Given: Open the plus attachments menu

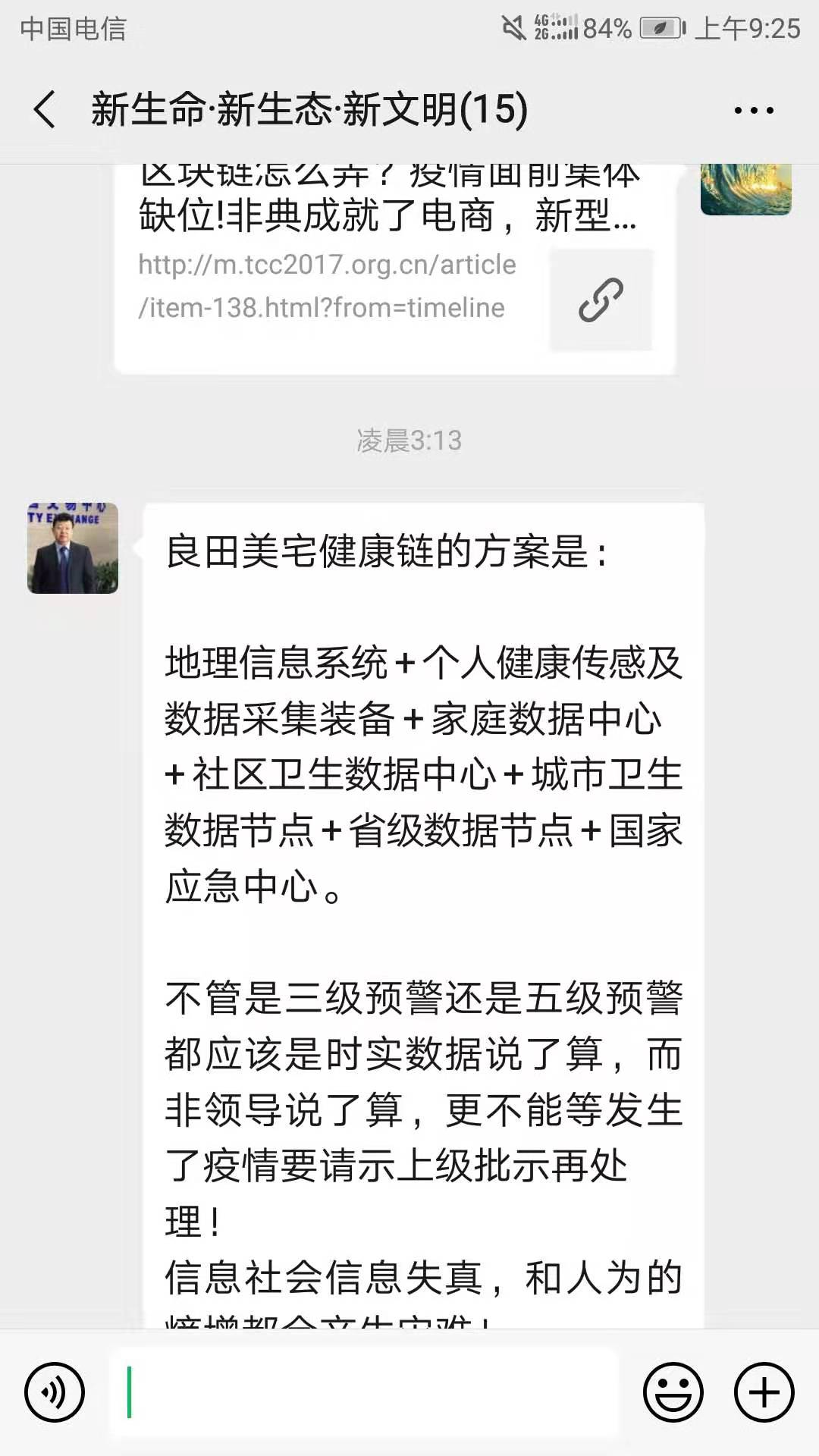Looking at the screenshot, I should tap(764, 1392).
